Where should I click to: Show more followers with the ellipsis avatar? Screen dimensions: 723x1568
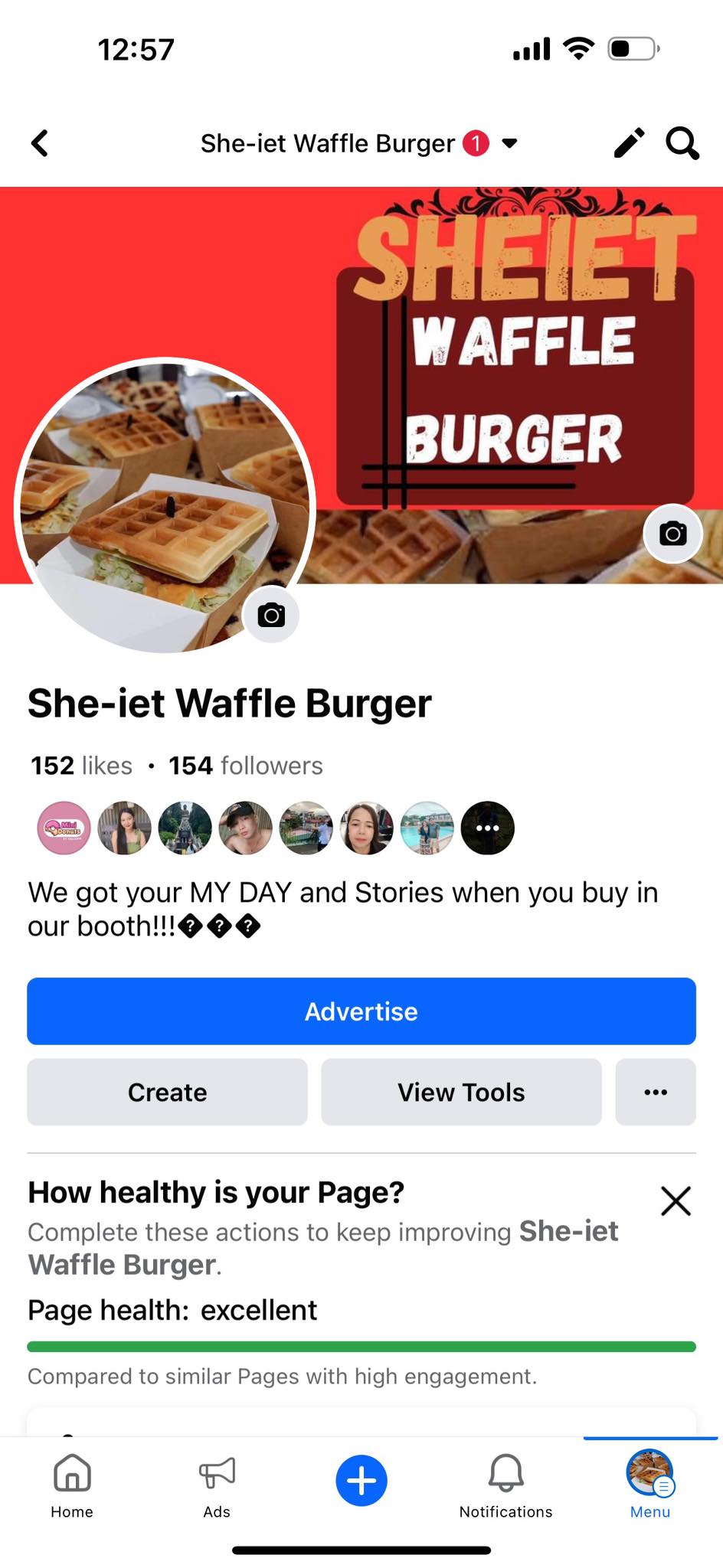[x=487, y=828]
